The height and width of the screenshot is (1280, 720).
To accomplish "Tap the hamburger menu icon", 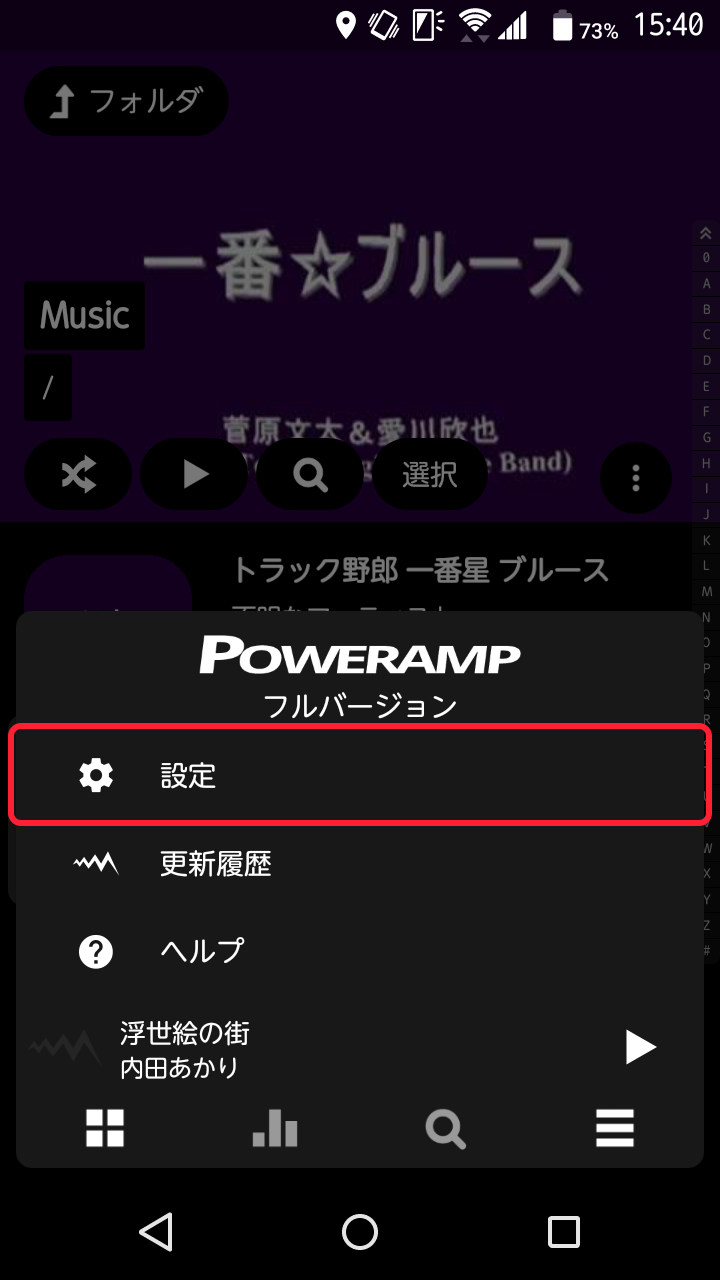I will [615, 1129].
